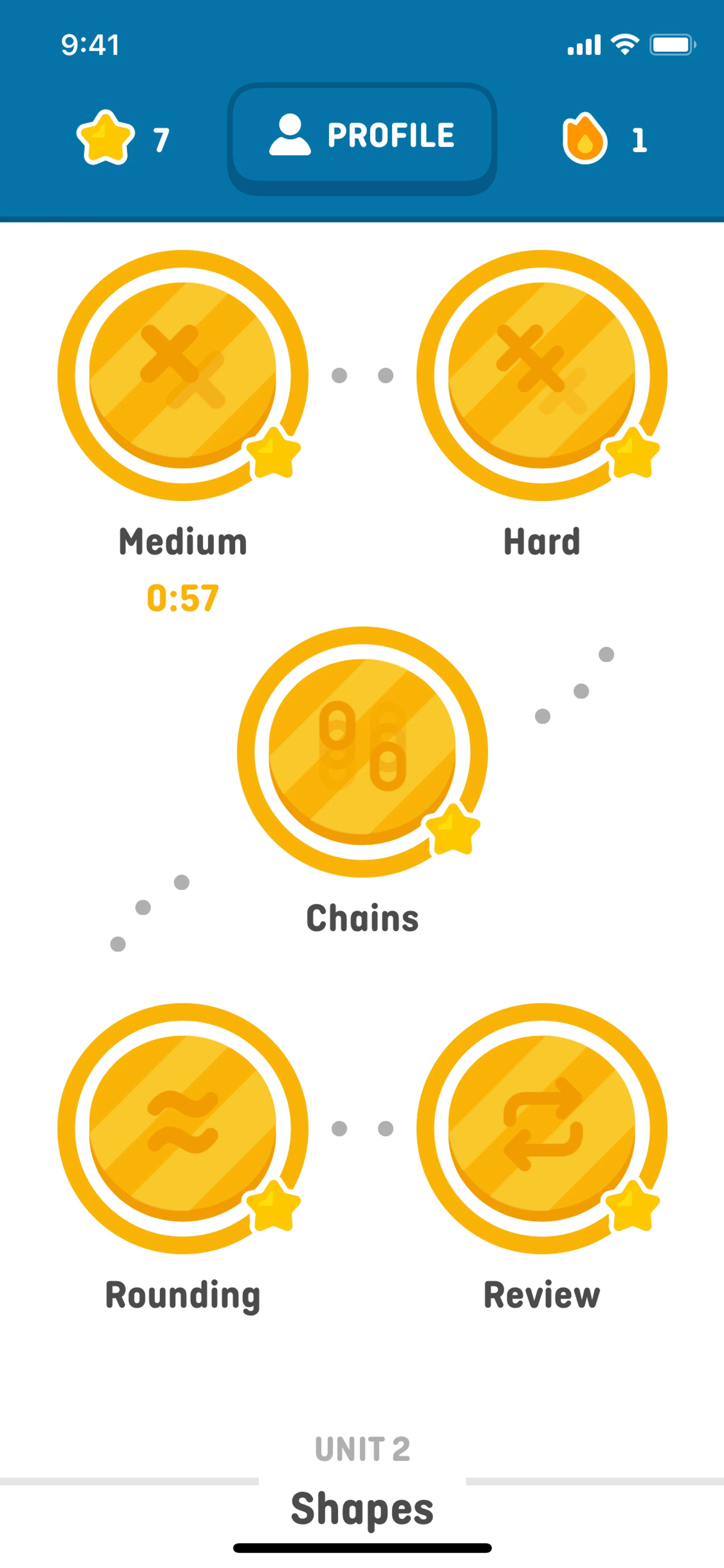Open the Profile button
The width and height of the screenshot is (724, 1568).
coord(362,136)
